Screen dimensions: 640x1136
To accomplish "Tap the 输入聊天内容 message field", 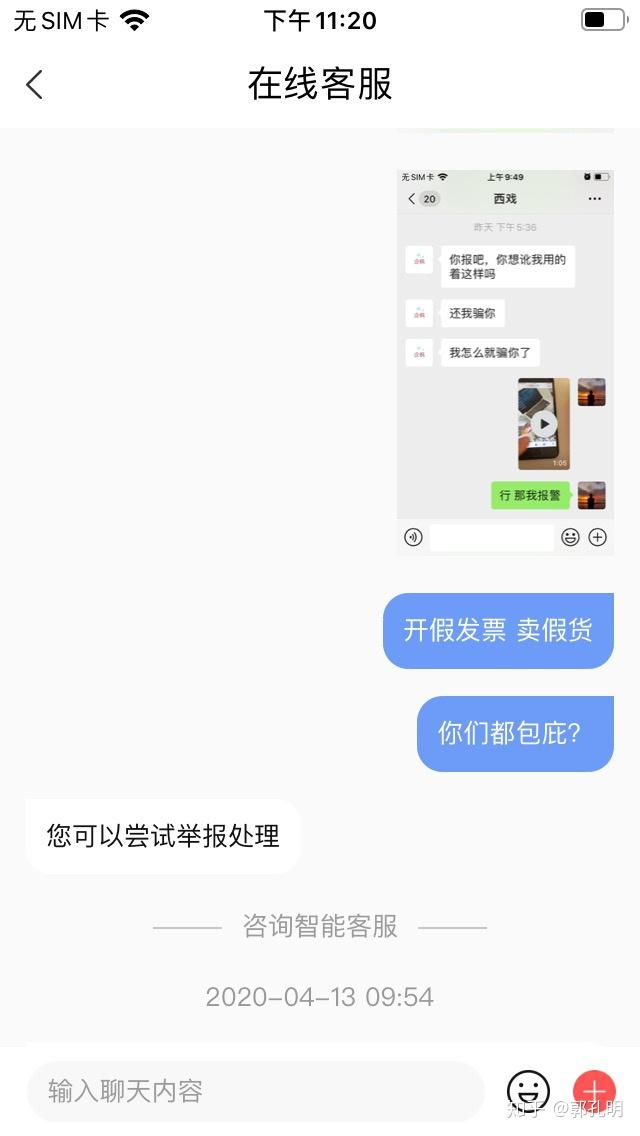I will 255,1091.
